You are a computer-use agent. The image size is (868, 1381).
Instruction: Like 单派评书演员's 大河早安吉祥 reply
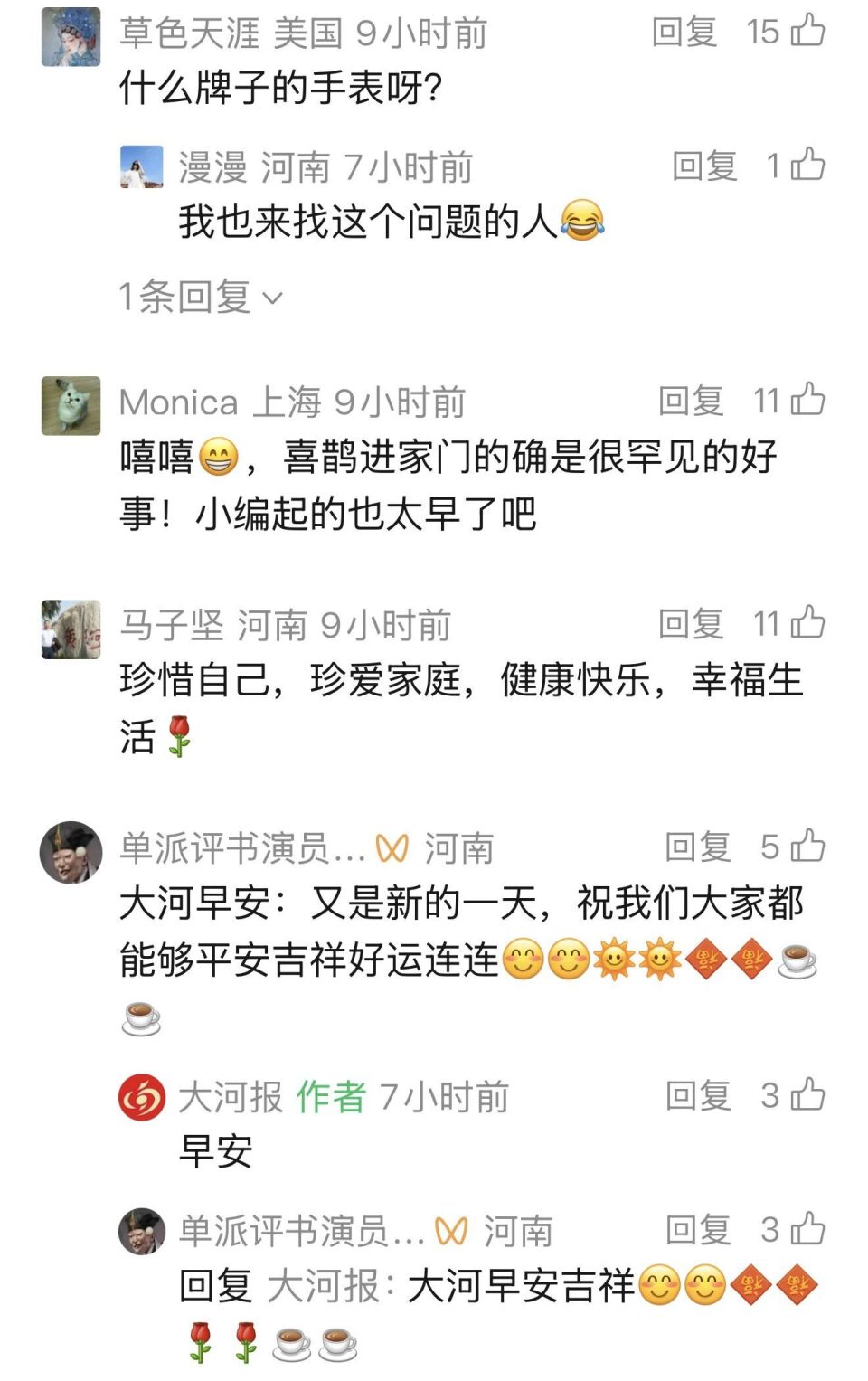[x=807, y=1229]
